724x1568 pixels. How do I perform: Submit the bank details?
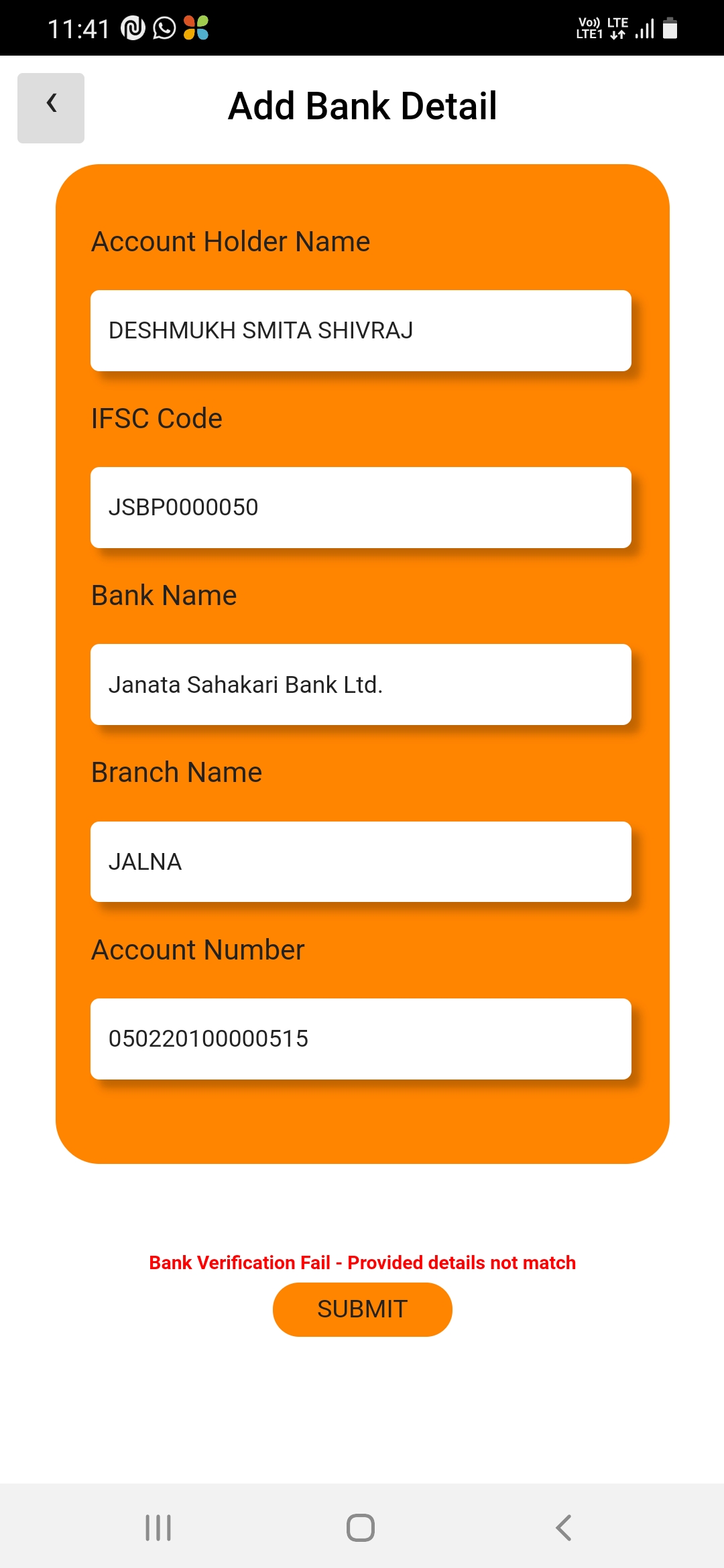point(362,1309)
